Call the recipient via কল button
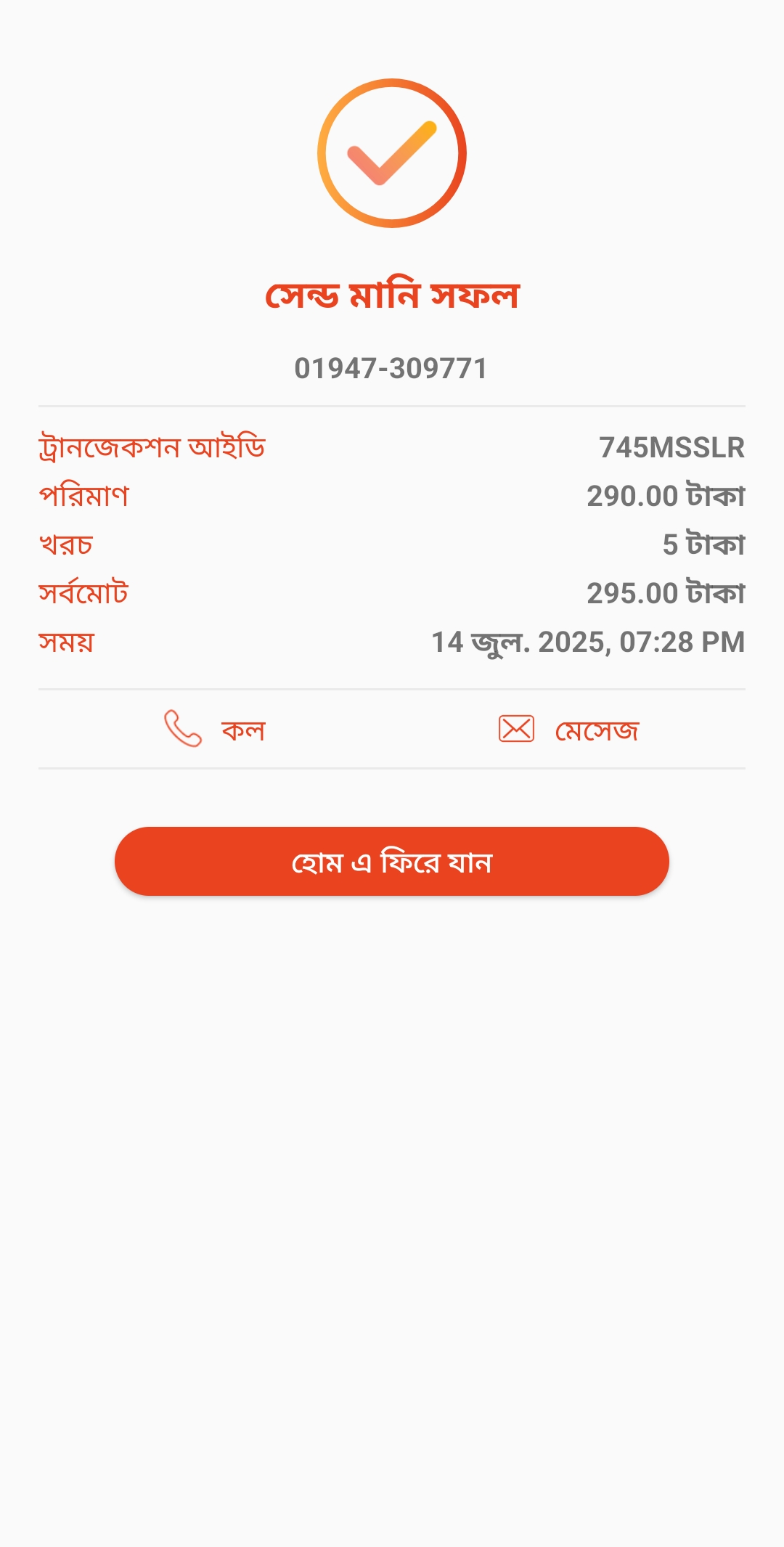Viewport: 784px width, 1547px height. [216, 729]
